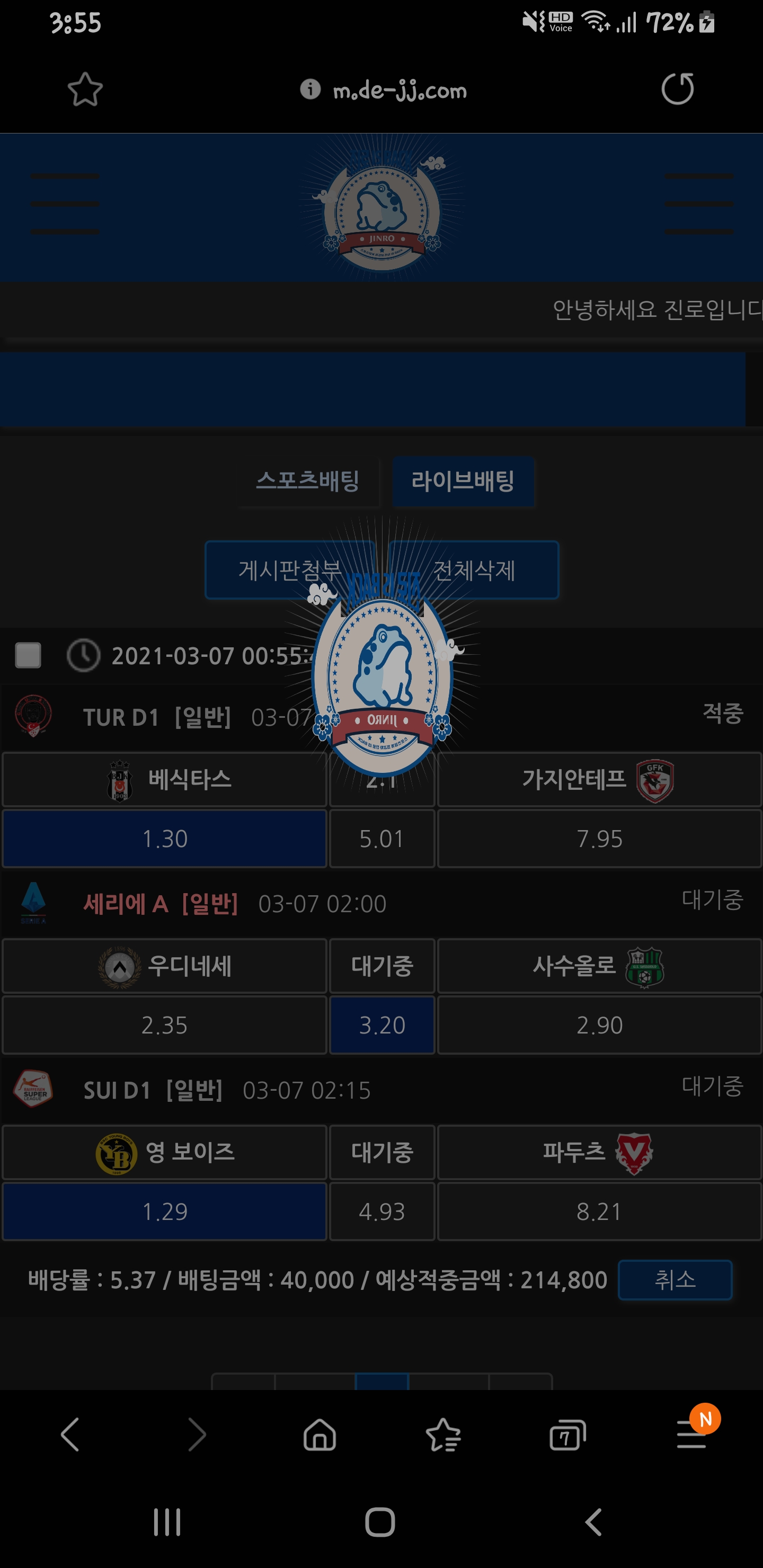The height and width of the screenshot is (1568, 763).
Task: Open recent apps from the navigation bar
Action: pos(167,1522)
